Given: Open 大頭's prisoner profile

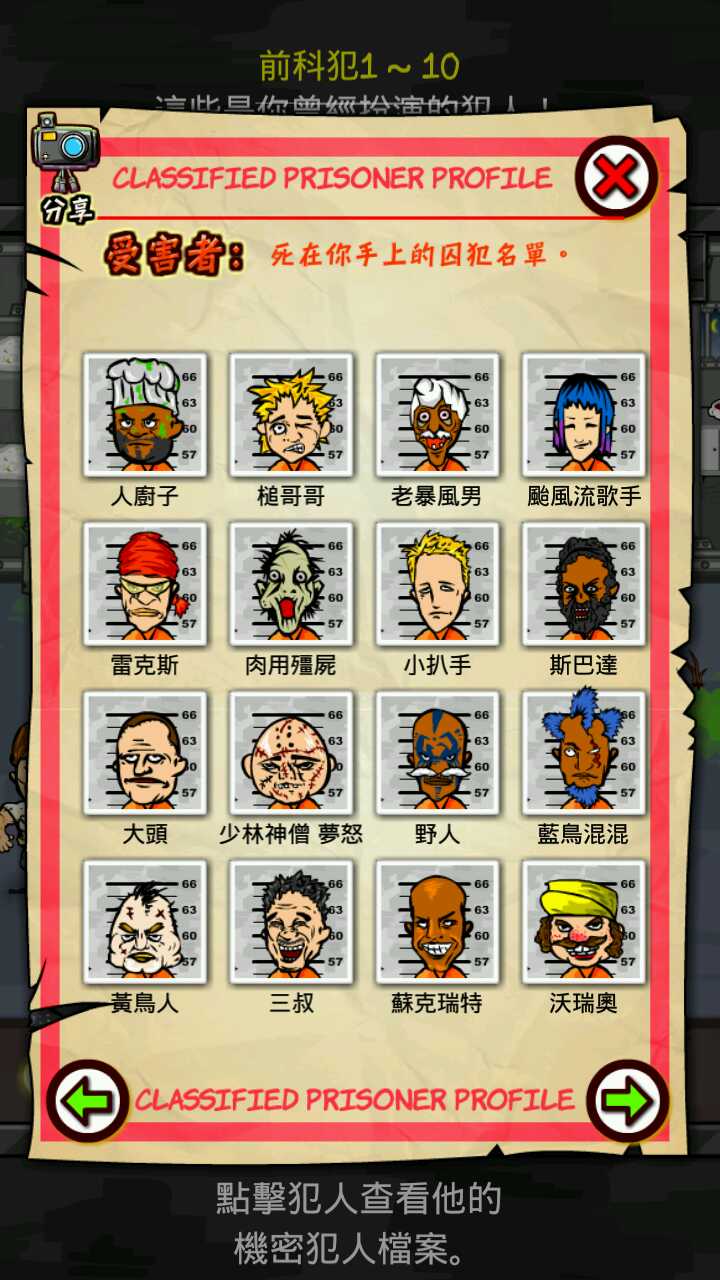Looking at the screenshot, I should click(x=145, y=753).
